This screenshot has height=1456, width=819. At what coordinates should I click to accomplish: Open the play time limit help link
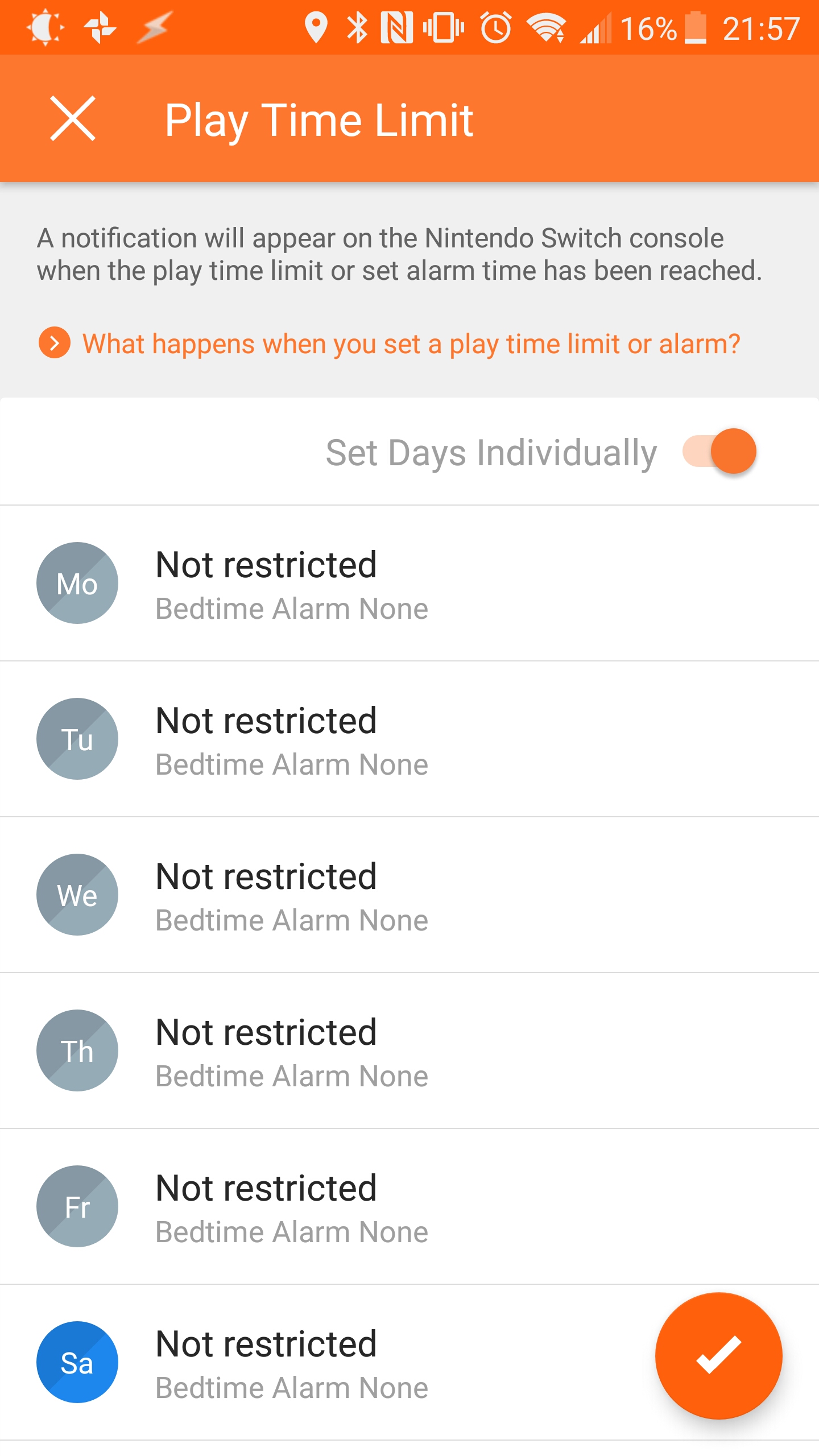(x=411, y=344)
